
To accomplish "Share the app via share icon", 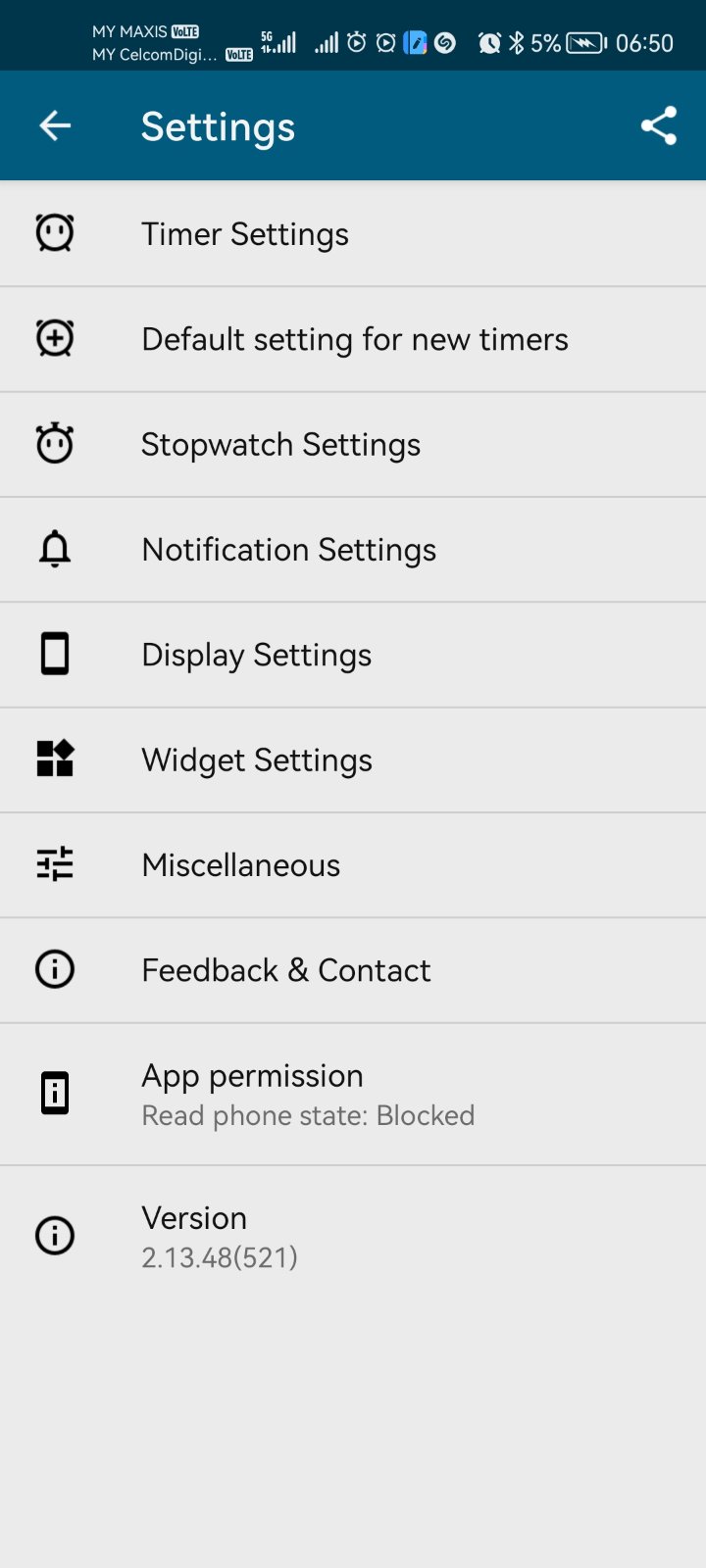I will 658,125.
